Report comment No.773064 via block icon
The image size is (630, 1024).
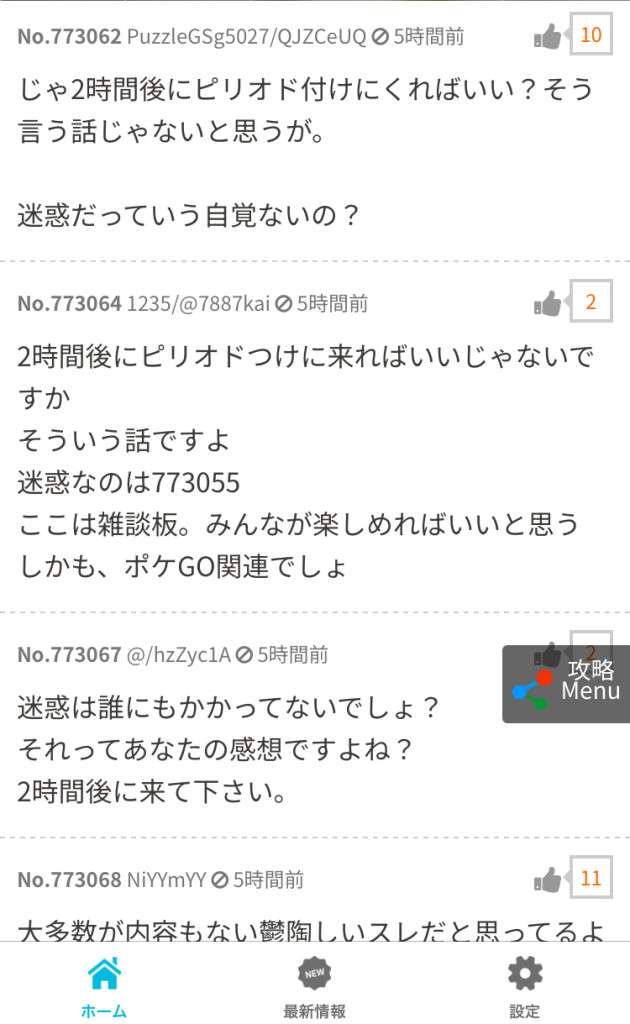(284, 303)
